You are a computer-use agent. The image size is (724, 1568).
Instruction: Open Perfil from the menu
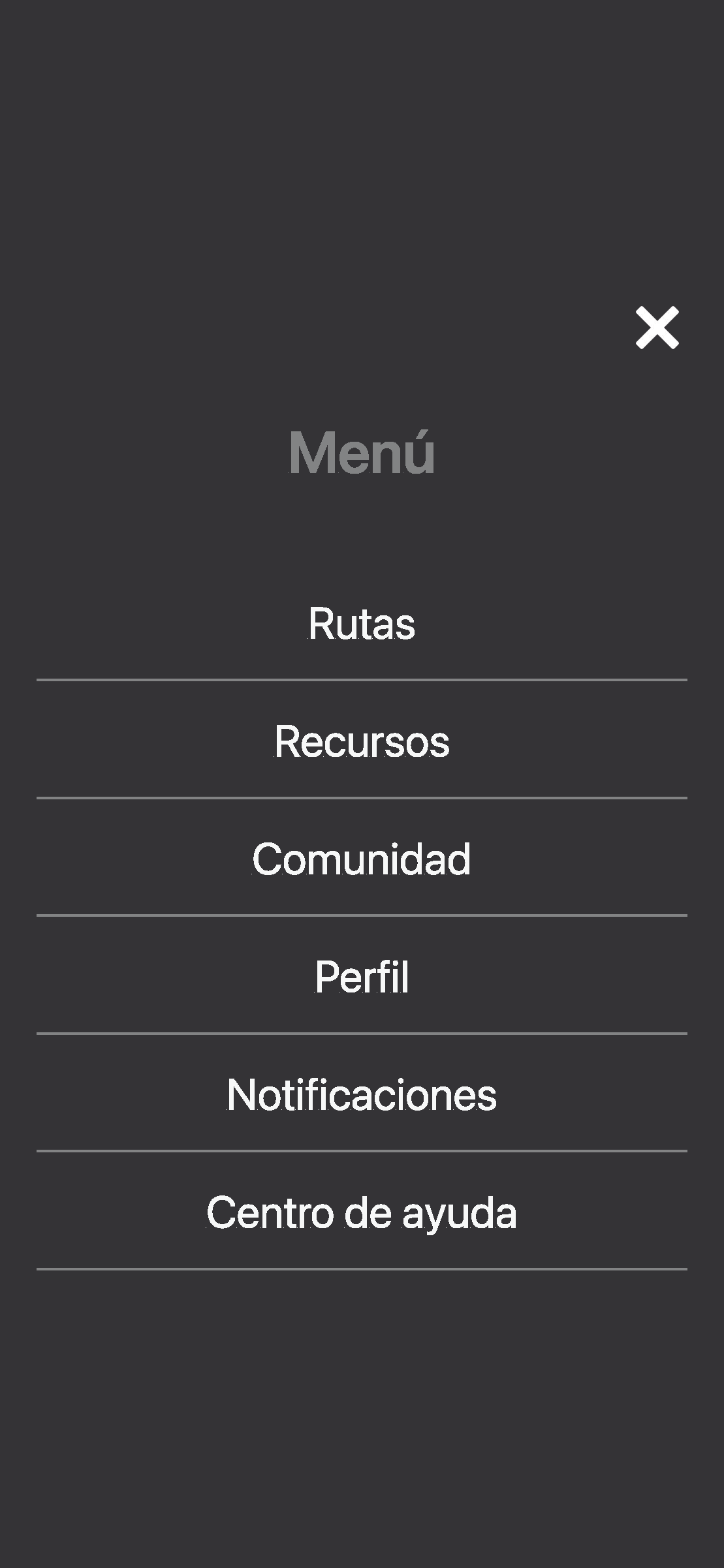pos(362,977)
